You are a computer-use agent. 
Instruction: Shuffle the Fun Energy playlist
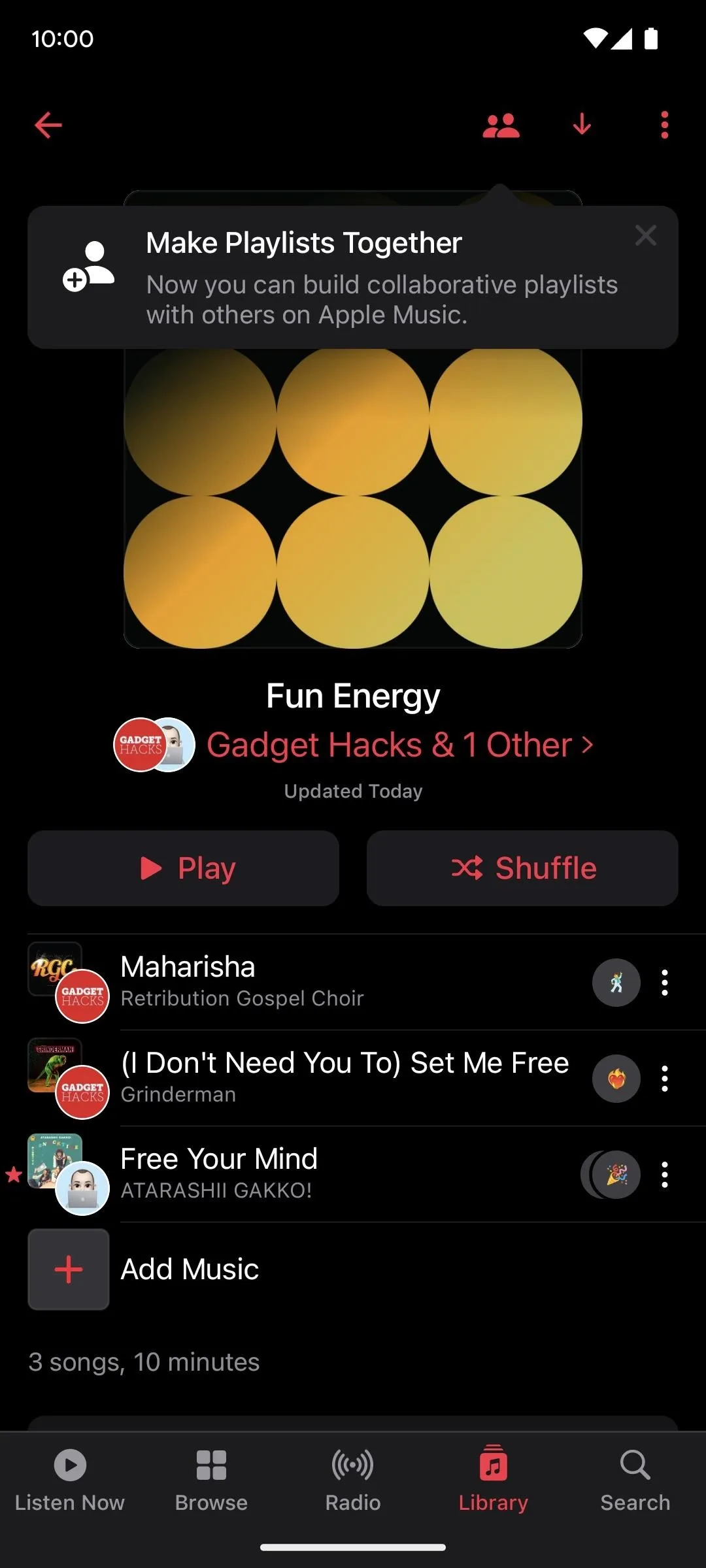[522, 868]
